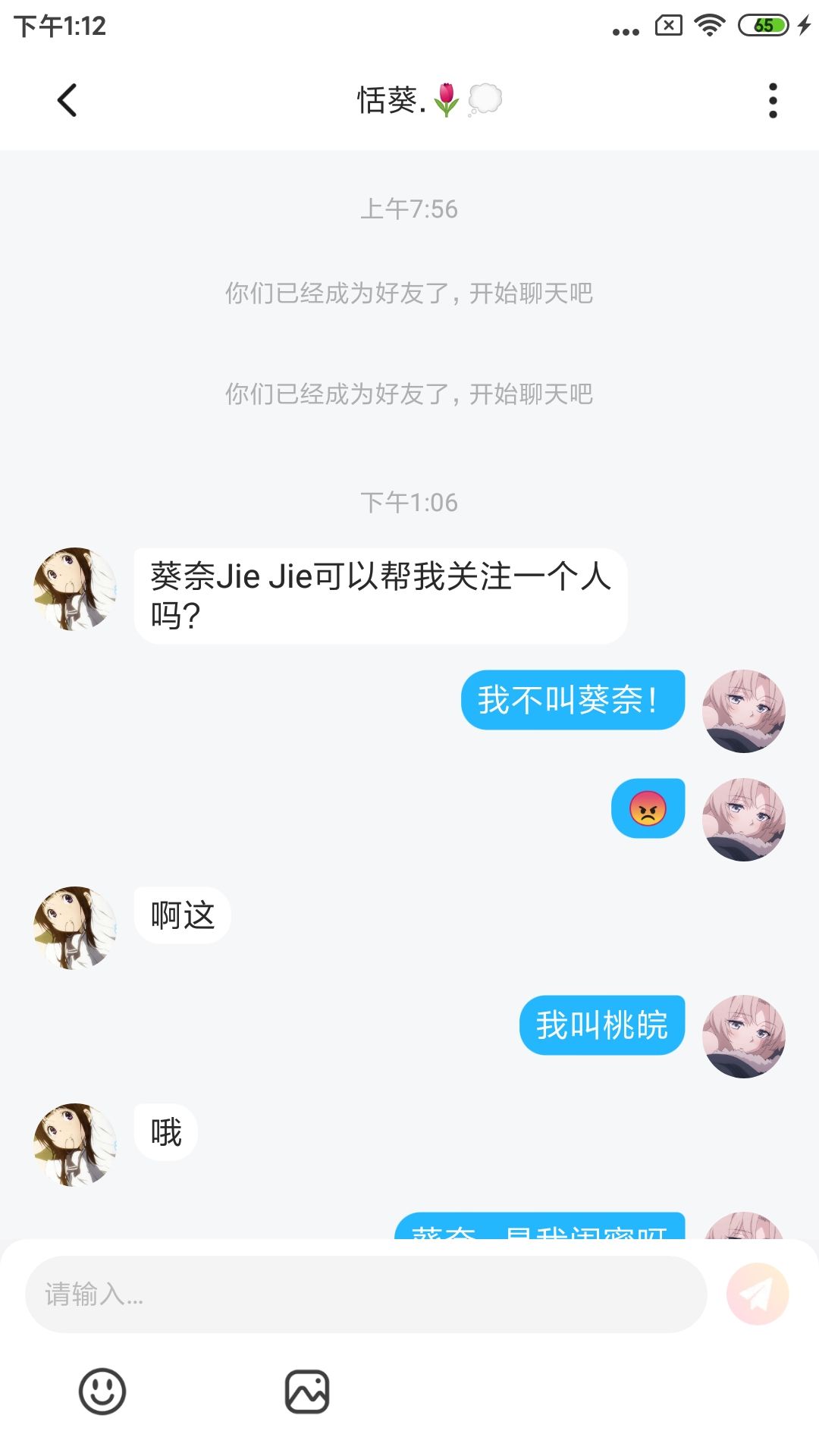Go back using the top-left arrow
This screenshot has width=819, height=1456.
coord(67,100)
